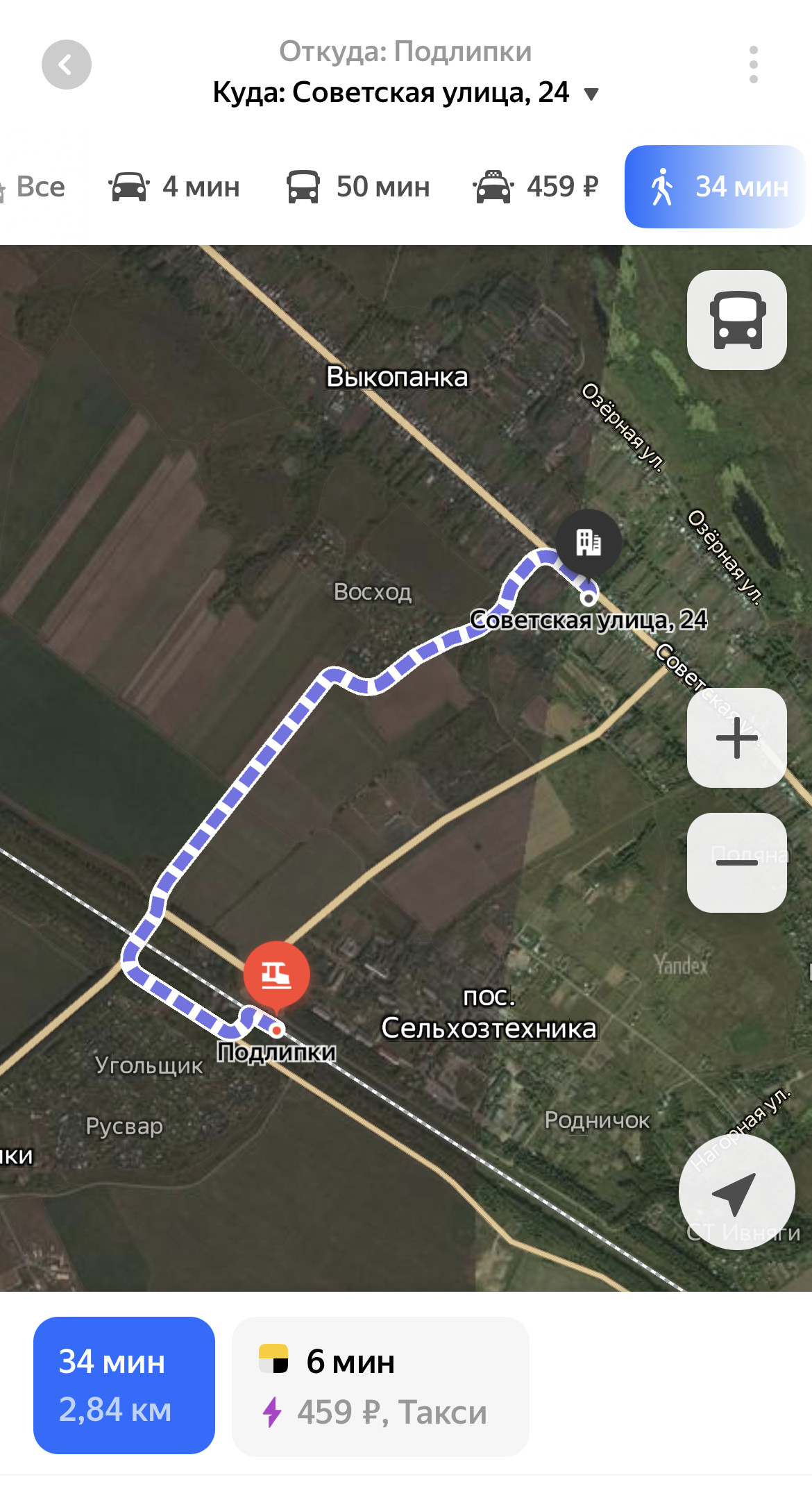Open the three-dot overflow menu
Image resolution: width=812 pixels, height=1500 pixels.
click(x=753, y=65)
